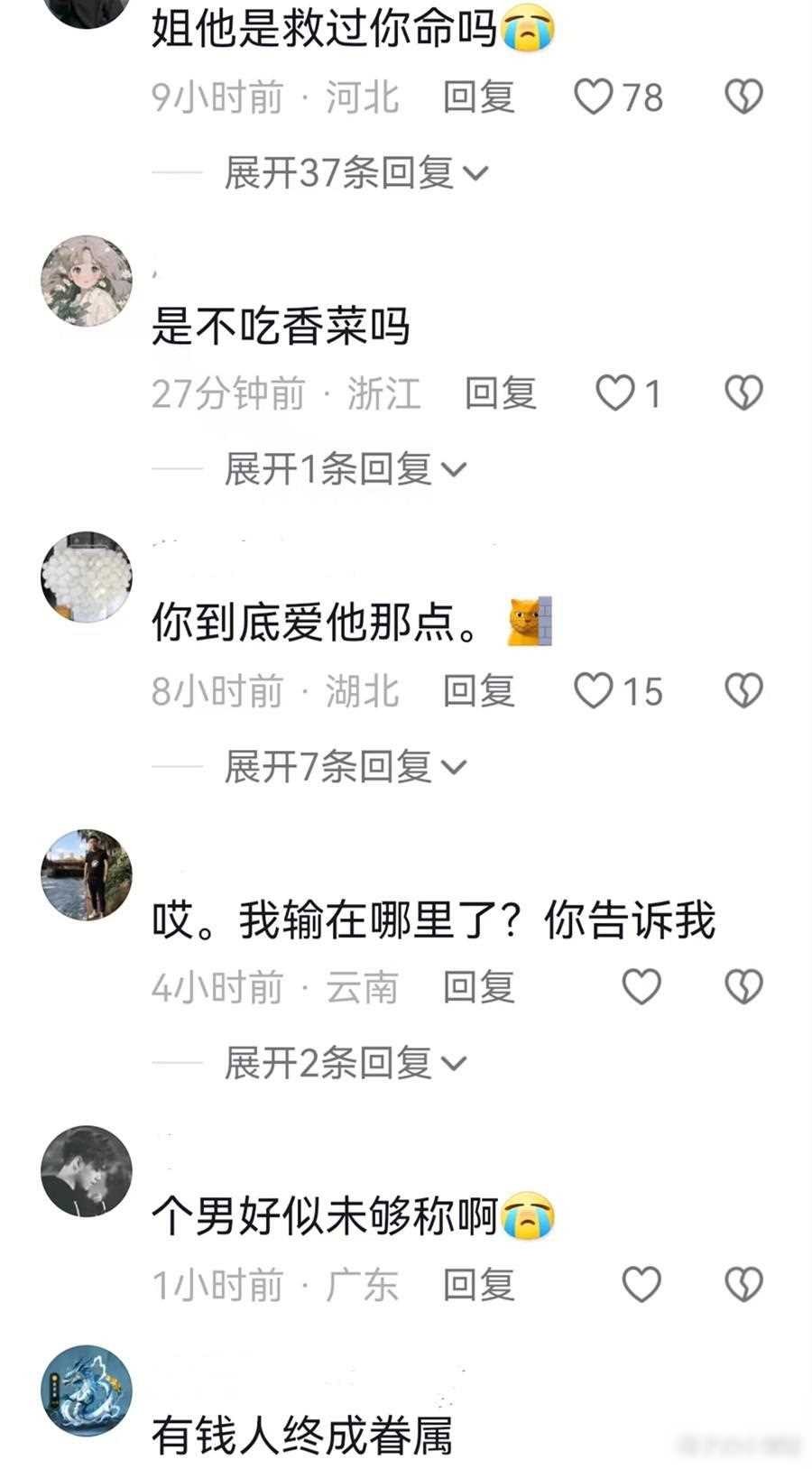Screen dimensions: 812x1469
Task: Expand 2 replies under 云南 comment
Action: pyautogui.click(x=345, y=1064)
